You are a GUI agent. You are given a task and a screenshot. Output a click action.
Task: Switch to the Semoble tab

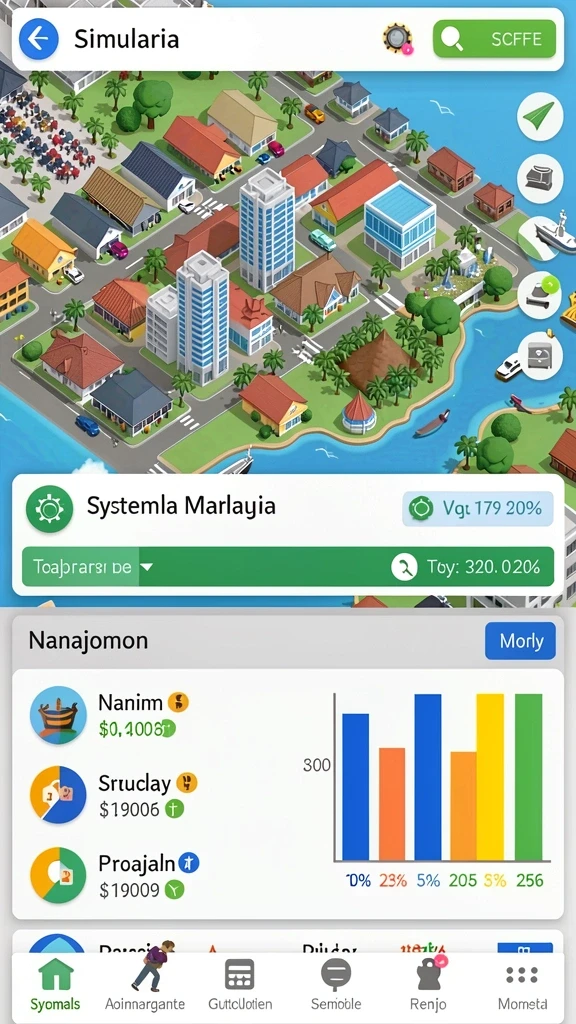336,986
